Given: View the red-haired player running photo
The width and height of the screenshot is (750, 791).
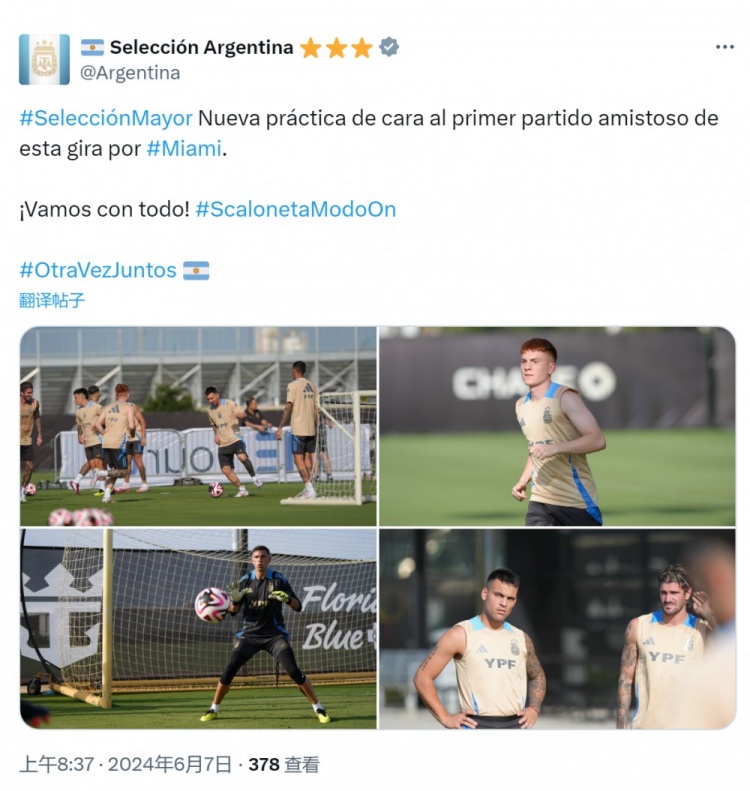Looking at the screenshot, I should tap(557, 426).
